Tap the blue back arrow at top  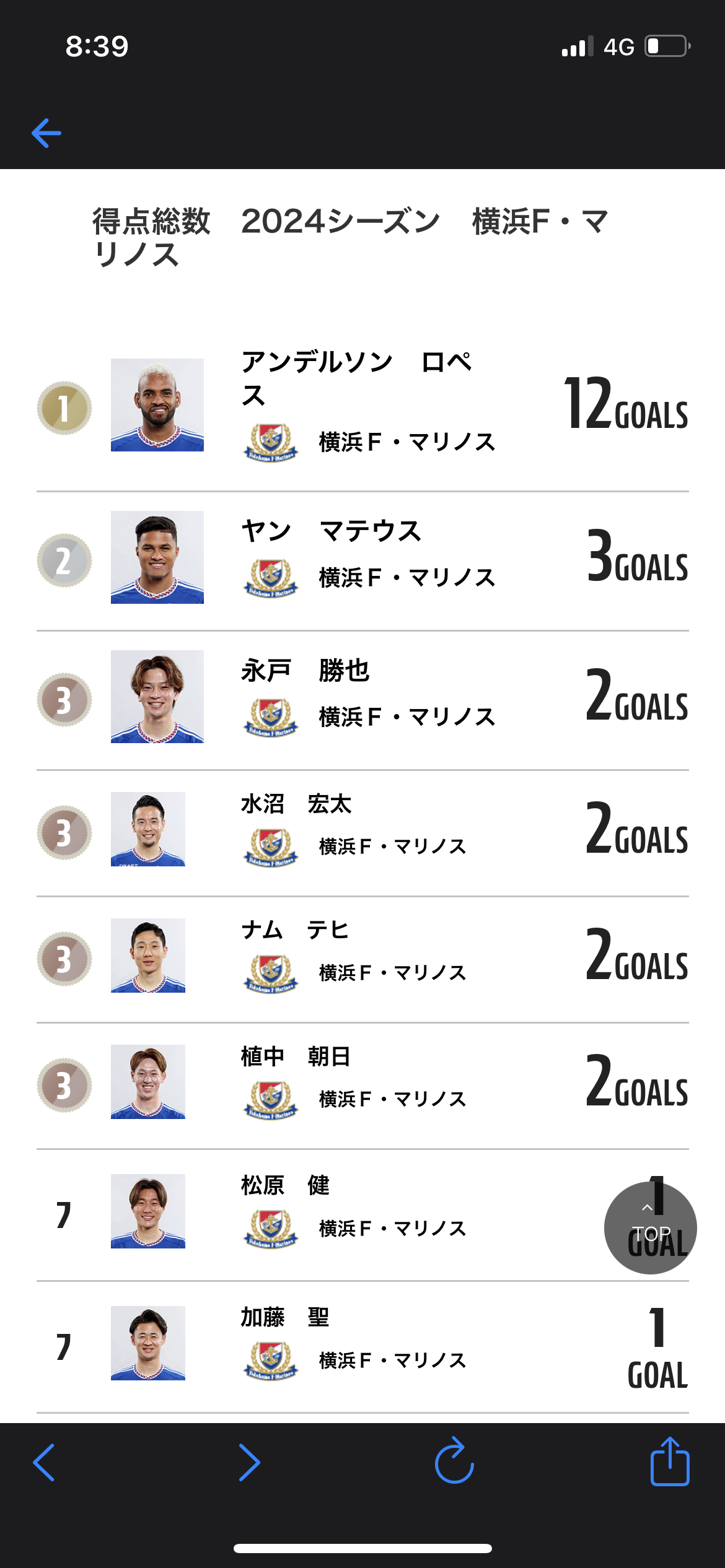(x=46, y=133)
